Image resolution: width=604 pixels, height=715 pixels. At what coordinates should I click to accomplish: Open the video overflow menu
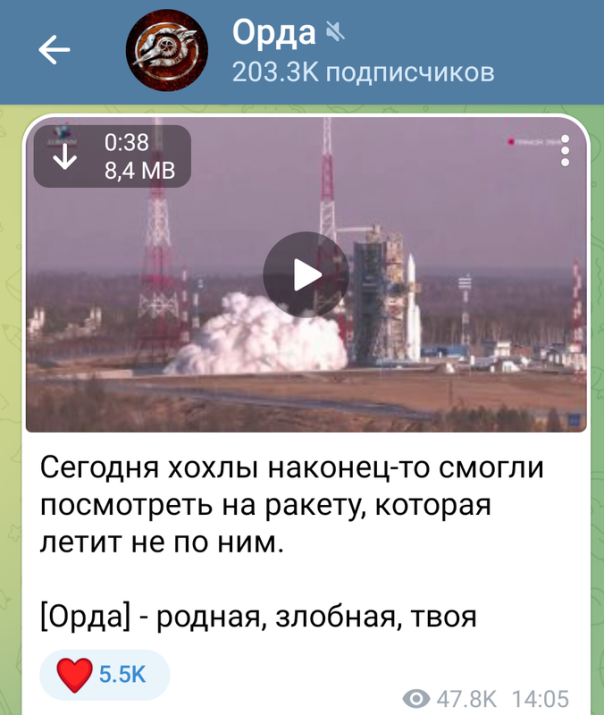564,150
